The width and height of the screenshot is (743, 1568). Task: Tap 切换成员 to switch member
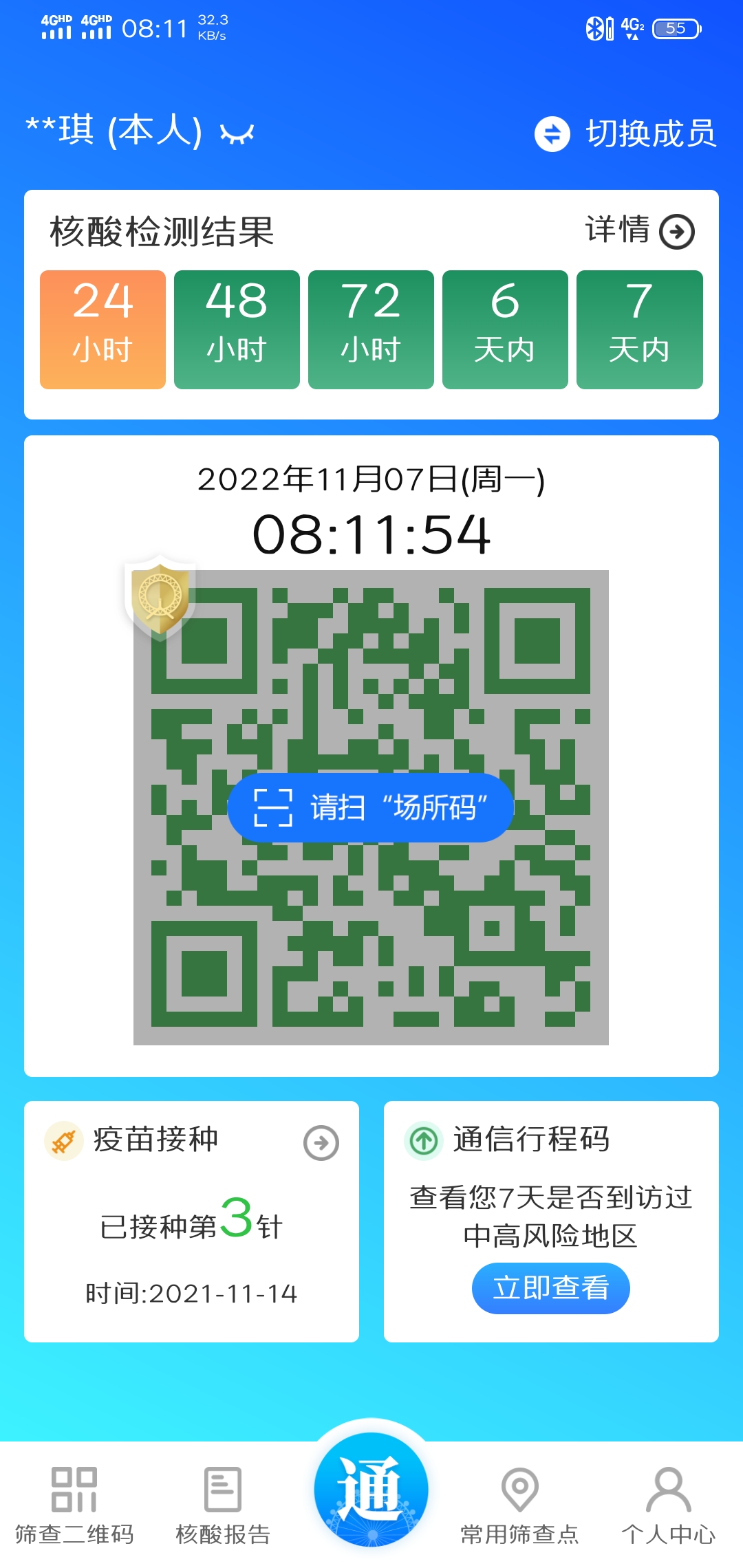[x=626, y=133]
